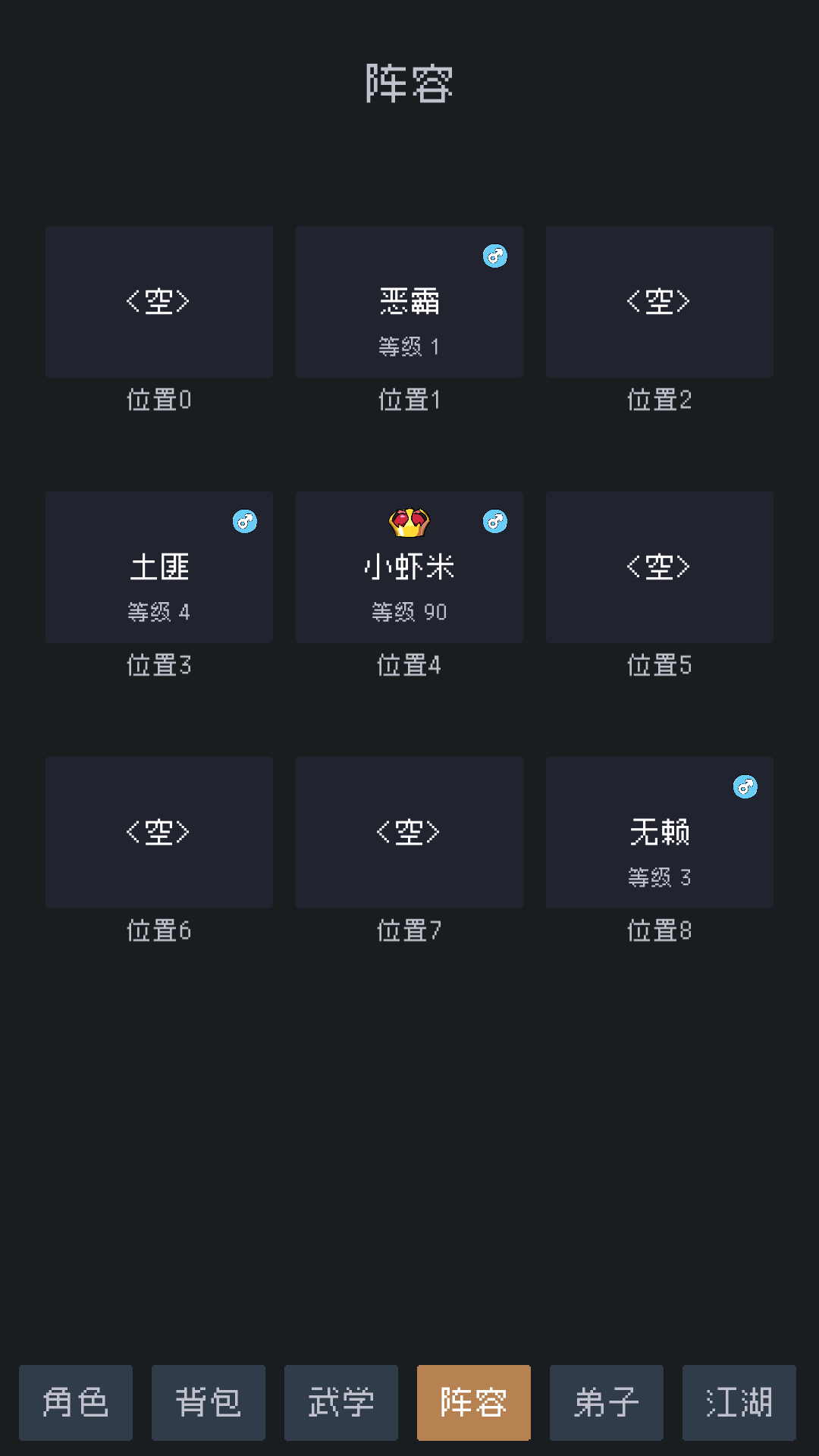Click the male gender icon on 恶霸's card
Screen dimensions: 819x1456
pos(496,256)
